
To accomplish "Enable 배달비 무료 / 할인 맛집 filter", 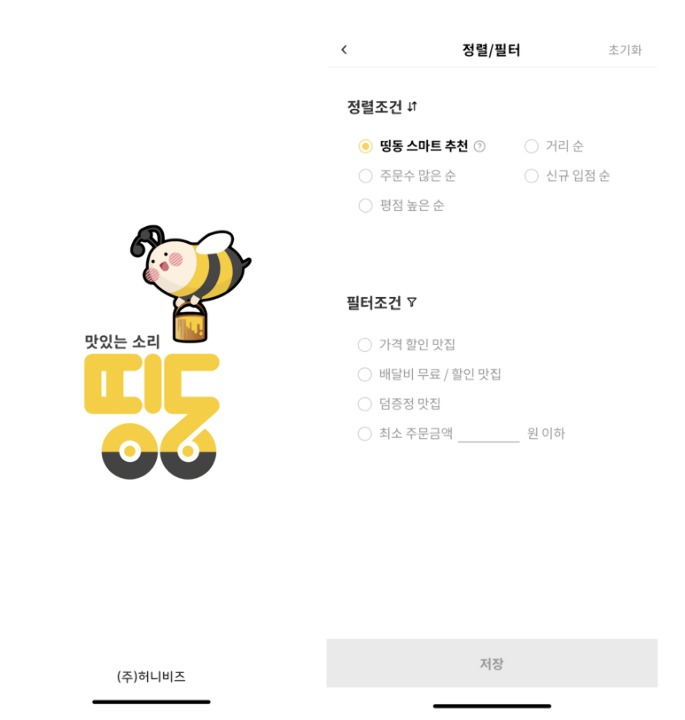I will 365,375.
